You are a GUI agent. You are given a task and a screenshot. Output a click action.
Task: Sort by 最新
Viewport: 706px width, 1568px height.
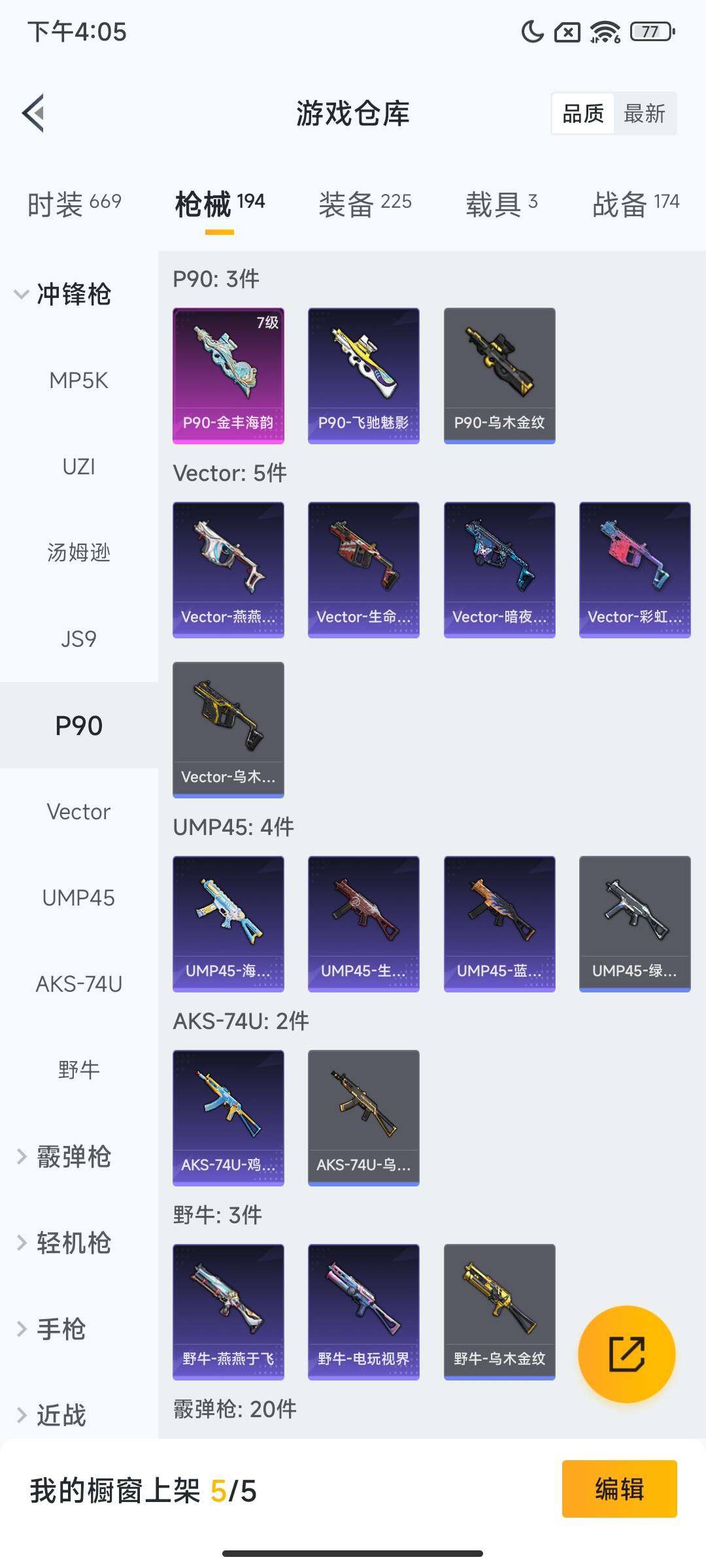coord(644,114)
